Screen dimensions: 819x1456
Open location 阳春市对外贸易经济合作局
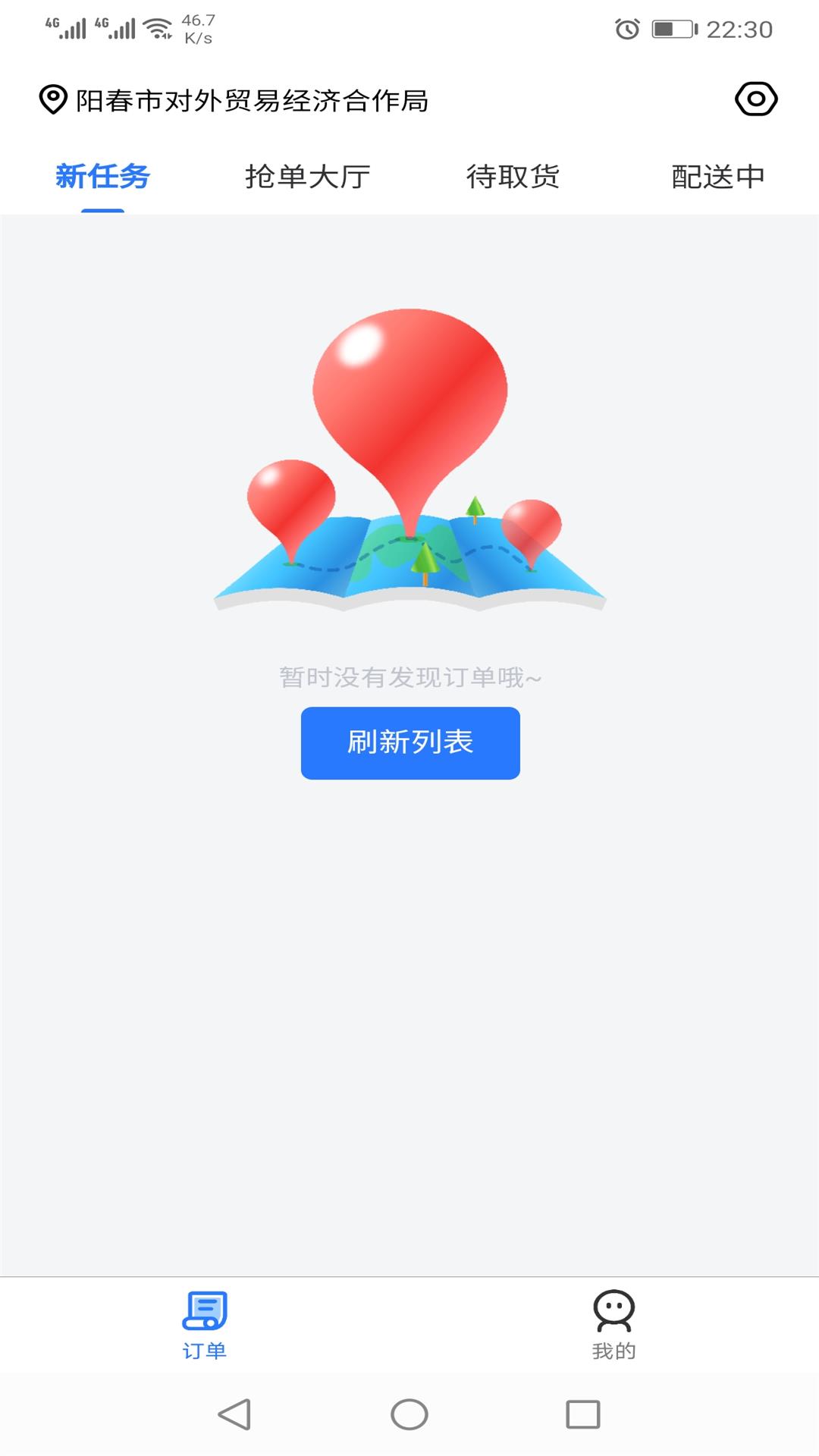pyautogui.click(x=235, y=100)
